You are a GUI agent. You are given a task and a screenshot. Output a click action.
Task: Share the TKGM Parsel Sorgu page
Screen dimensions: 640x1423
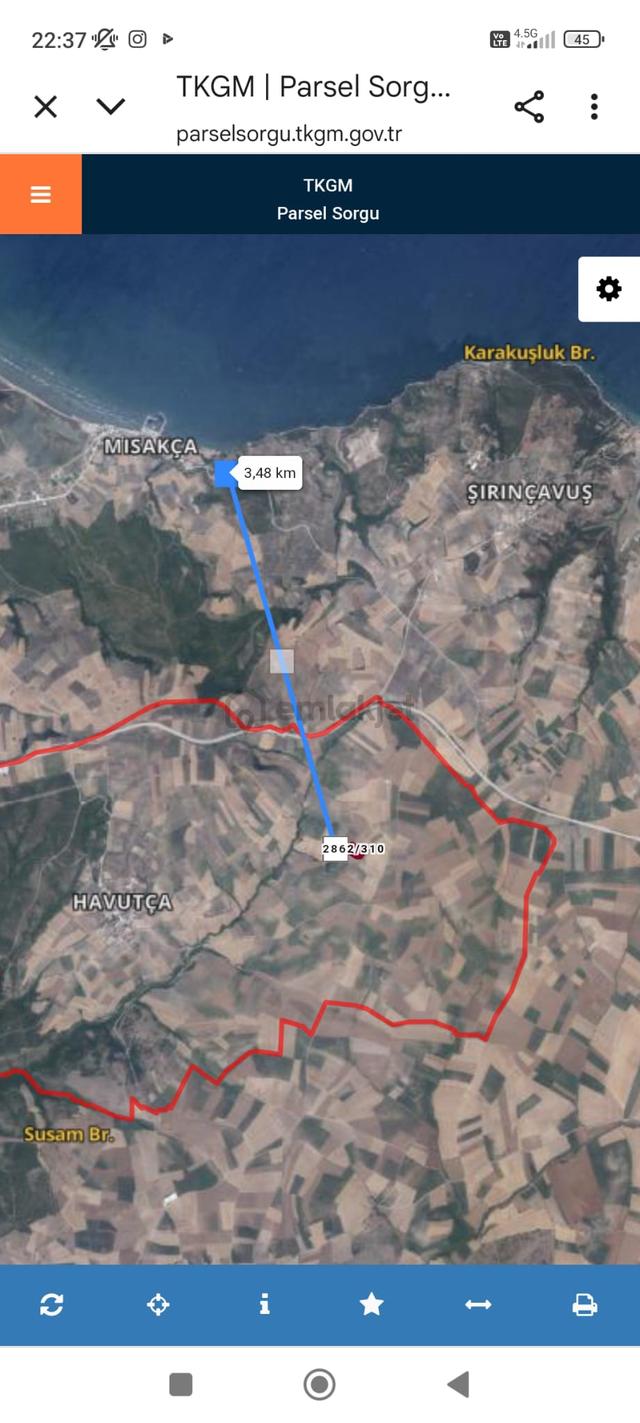pos(529,106)
